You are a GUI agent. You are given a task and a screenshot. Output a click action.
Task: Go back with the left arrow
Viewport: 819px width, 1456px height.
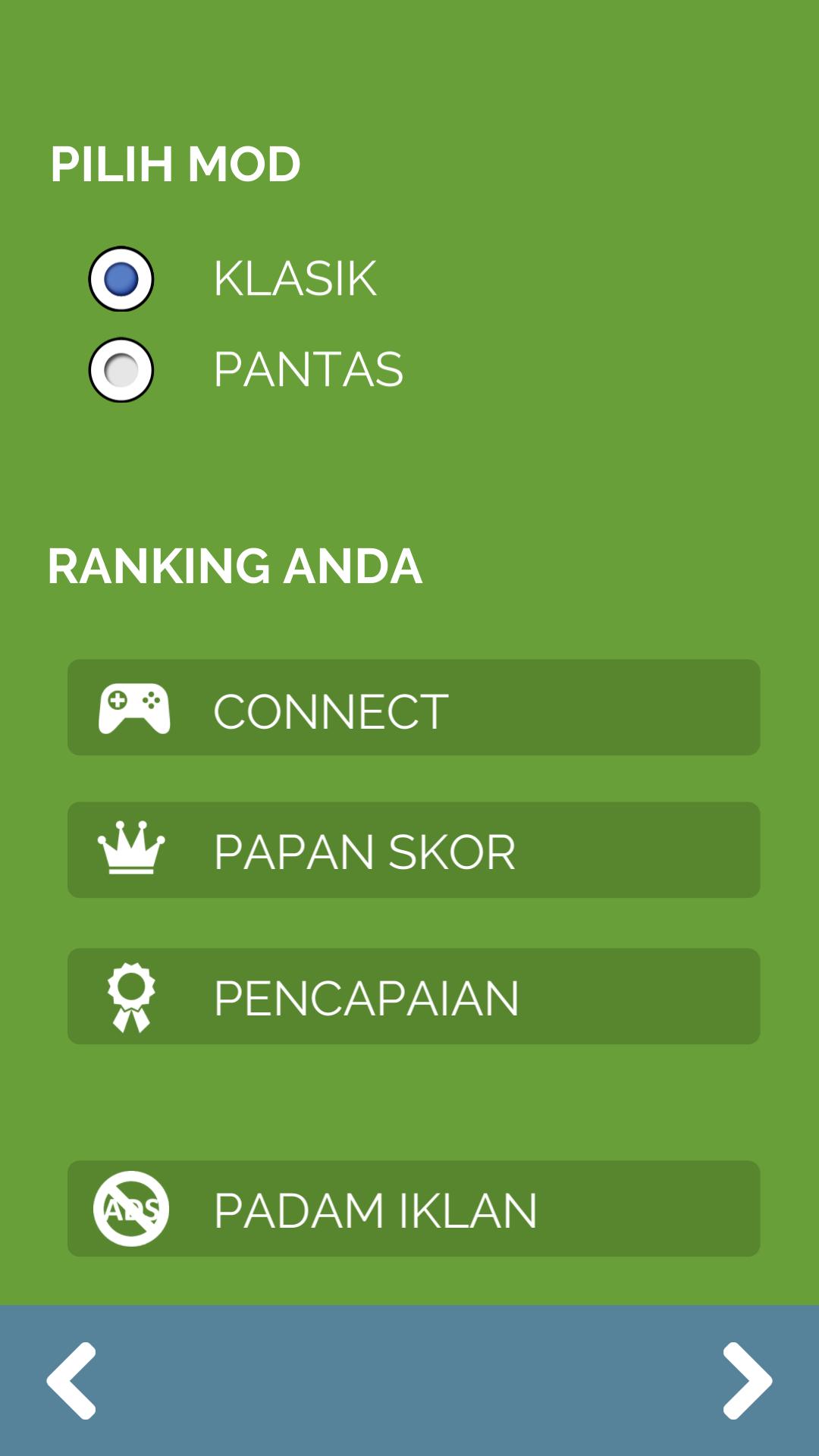click(x=72, y=1380)
